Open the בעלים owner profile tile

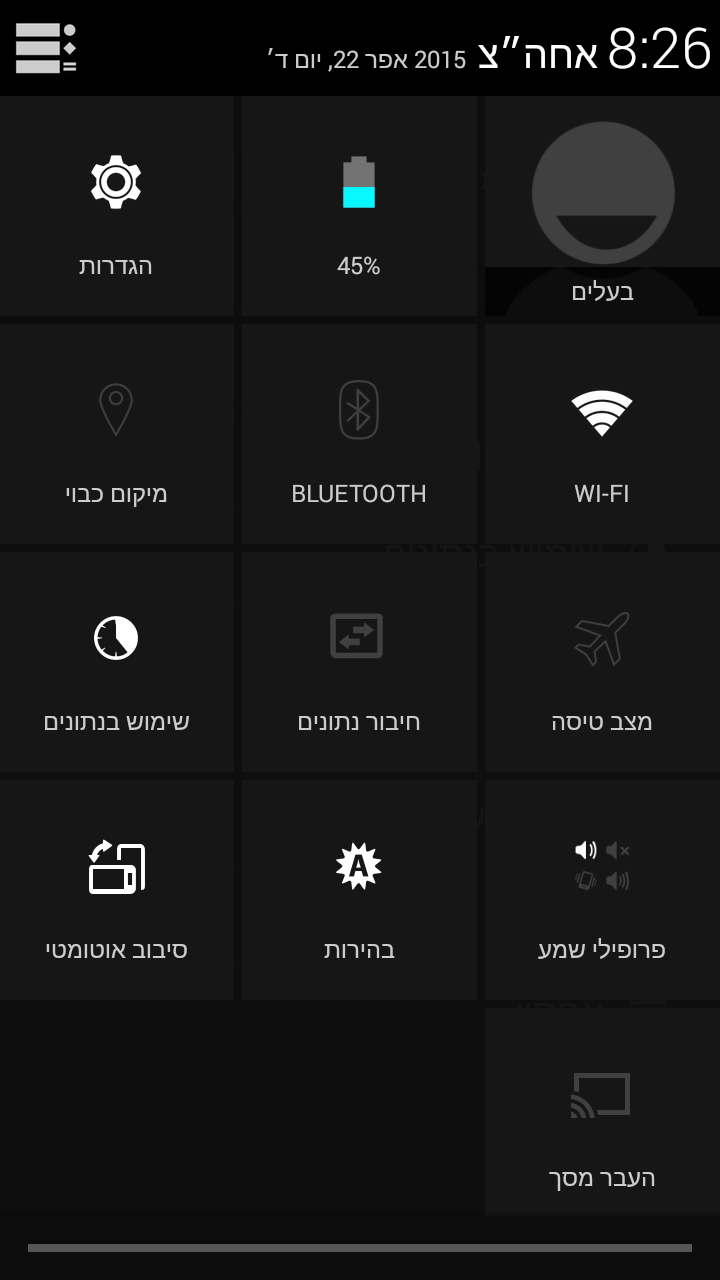pyautogui.click(x=602, y=207)
